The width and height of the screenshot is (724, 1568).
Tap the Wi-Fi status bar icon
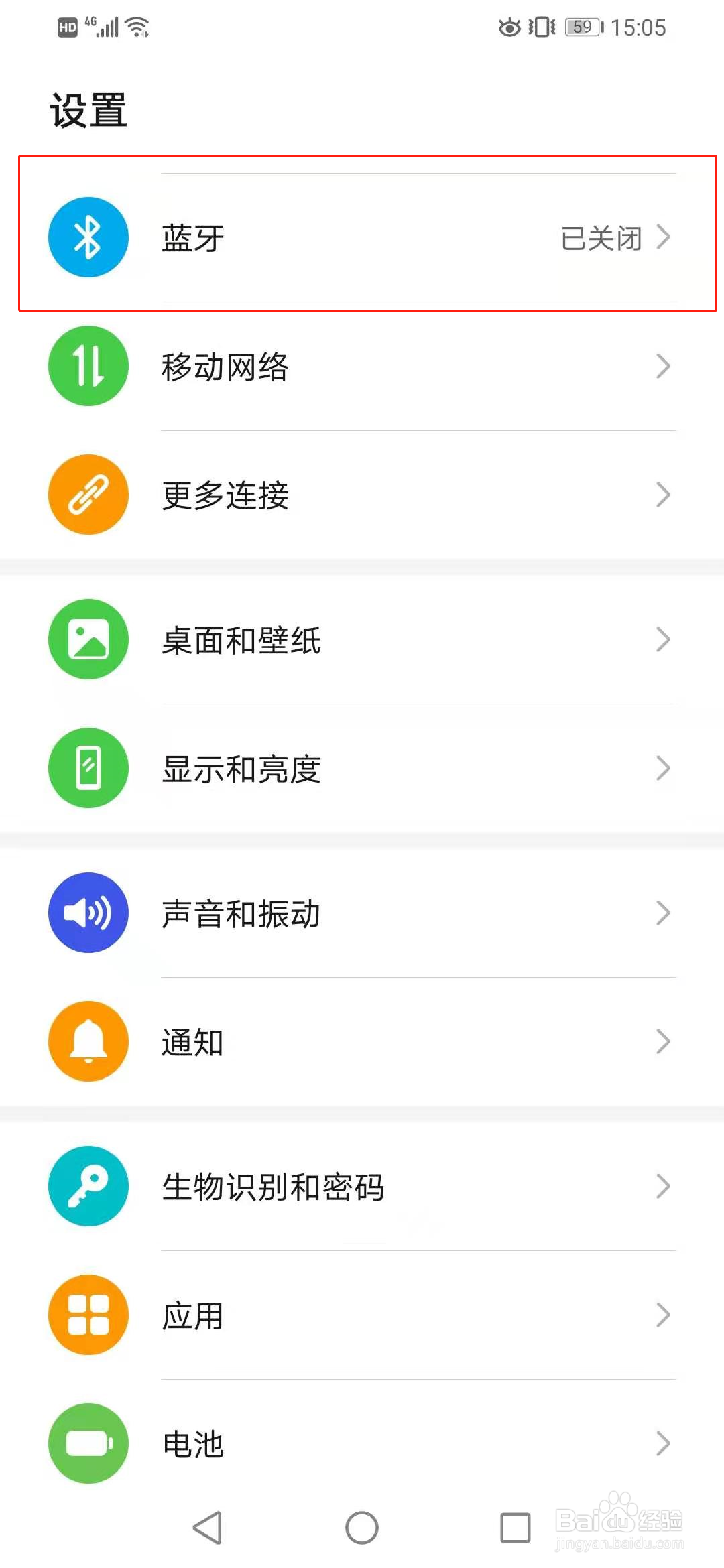coord(137,25)
